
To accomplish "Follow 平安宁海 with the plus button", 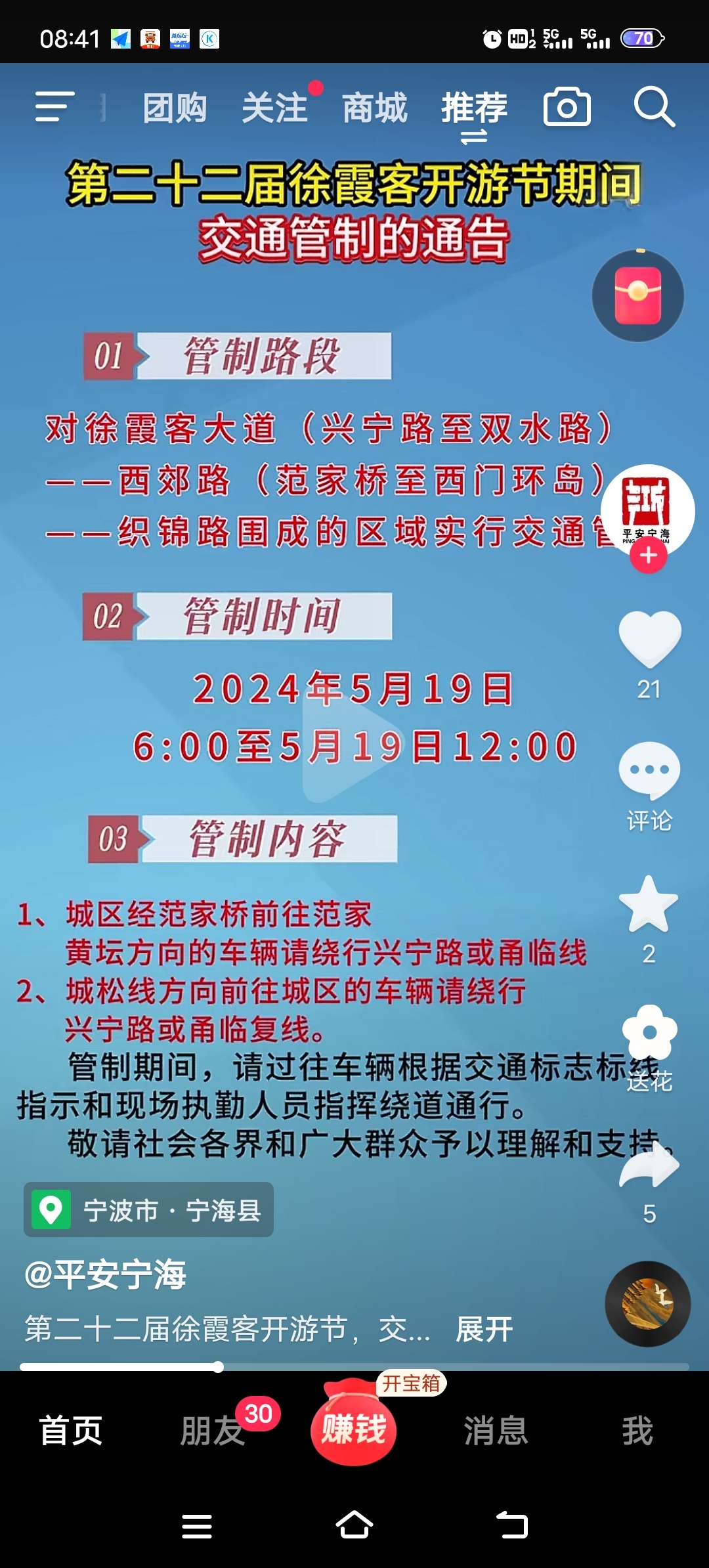I will [649, 555].
